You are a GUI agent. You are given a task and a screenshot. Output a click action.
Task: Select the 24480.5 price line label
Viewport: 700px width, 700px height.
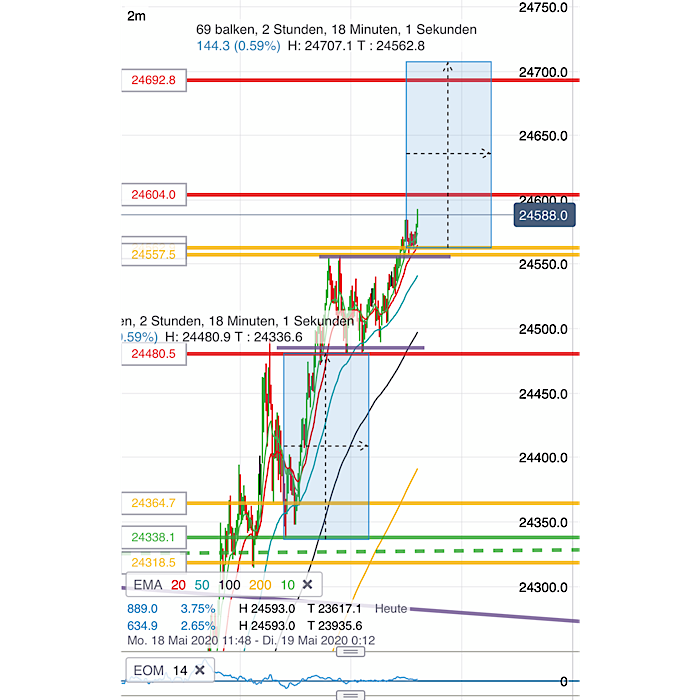tap(153, 353)
